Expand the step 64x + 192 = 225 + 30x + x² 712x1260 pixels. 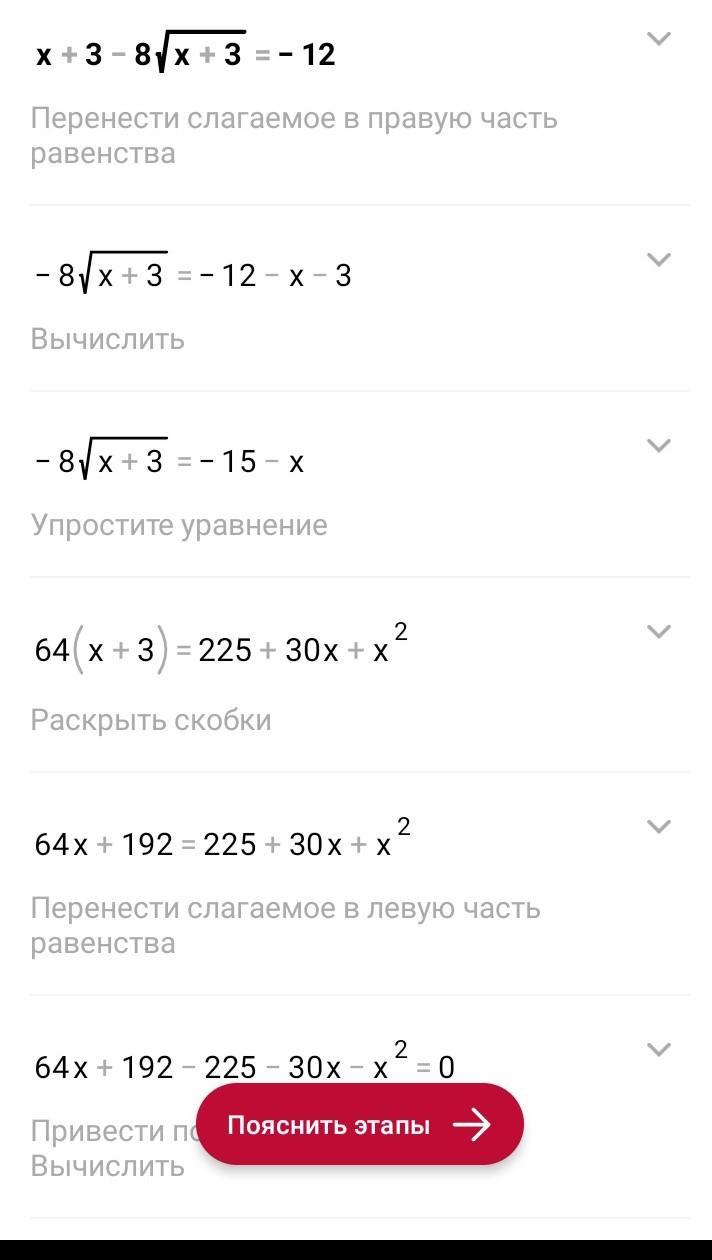click(x=658, y=827)
